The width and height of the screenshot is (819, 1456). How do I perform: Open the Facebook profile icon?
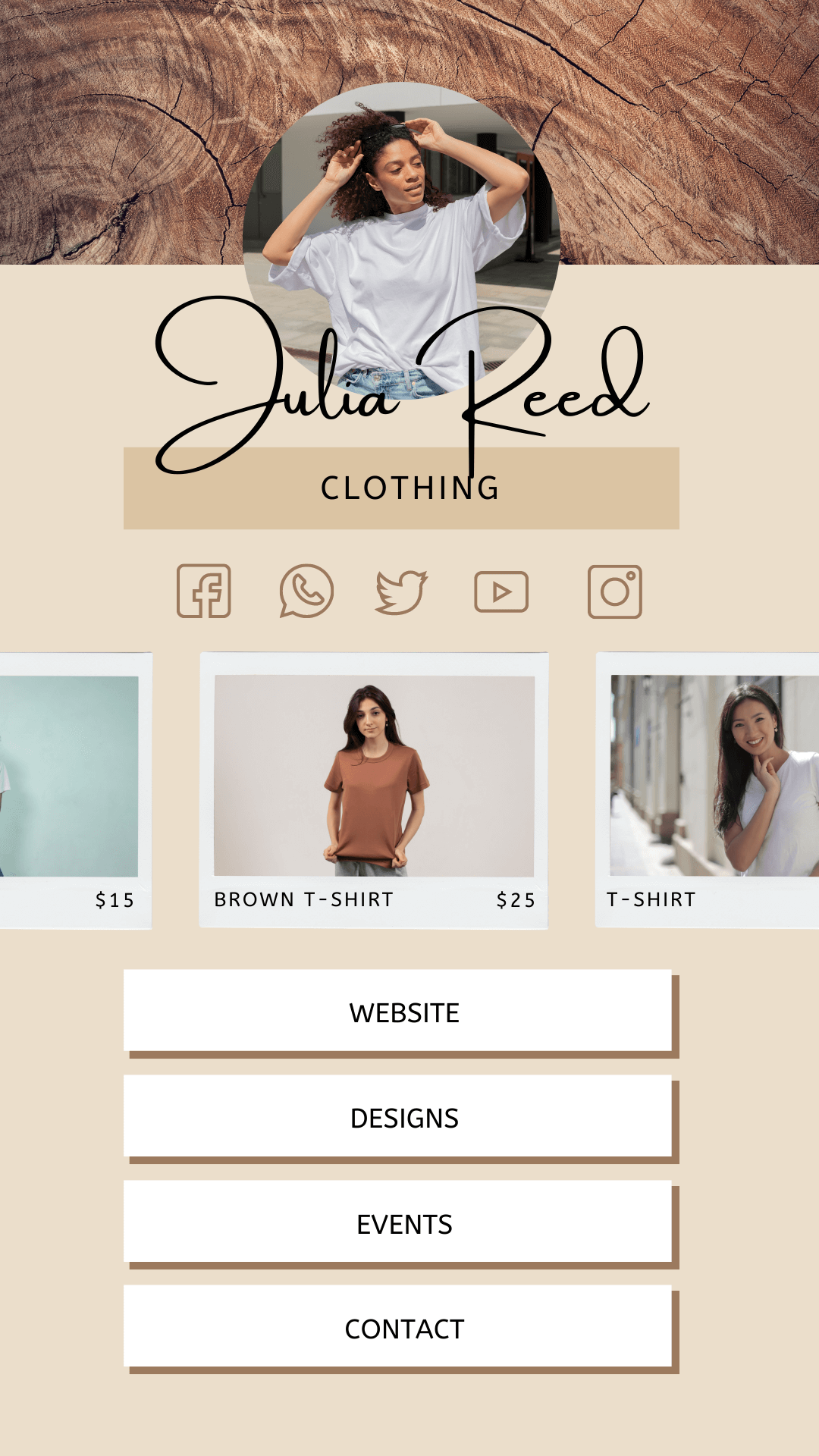coord(204,591)
